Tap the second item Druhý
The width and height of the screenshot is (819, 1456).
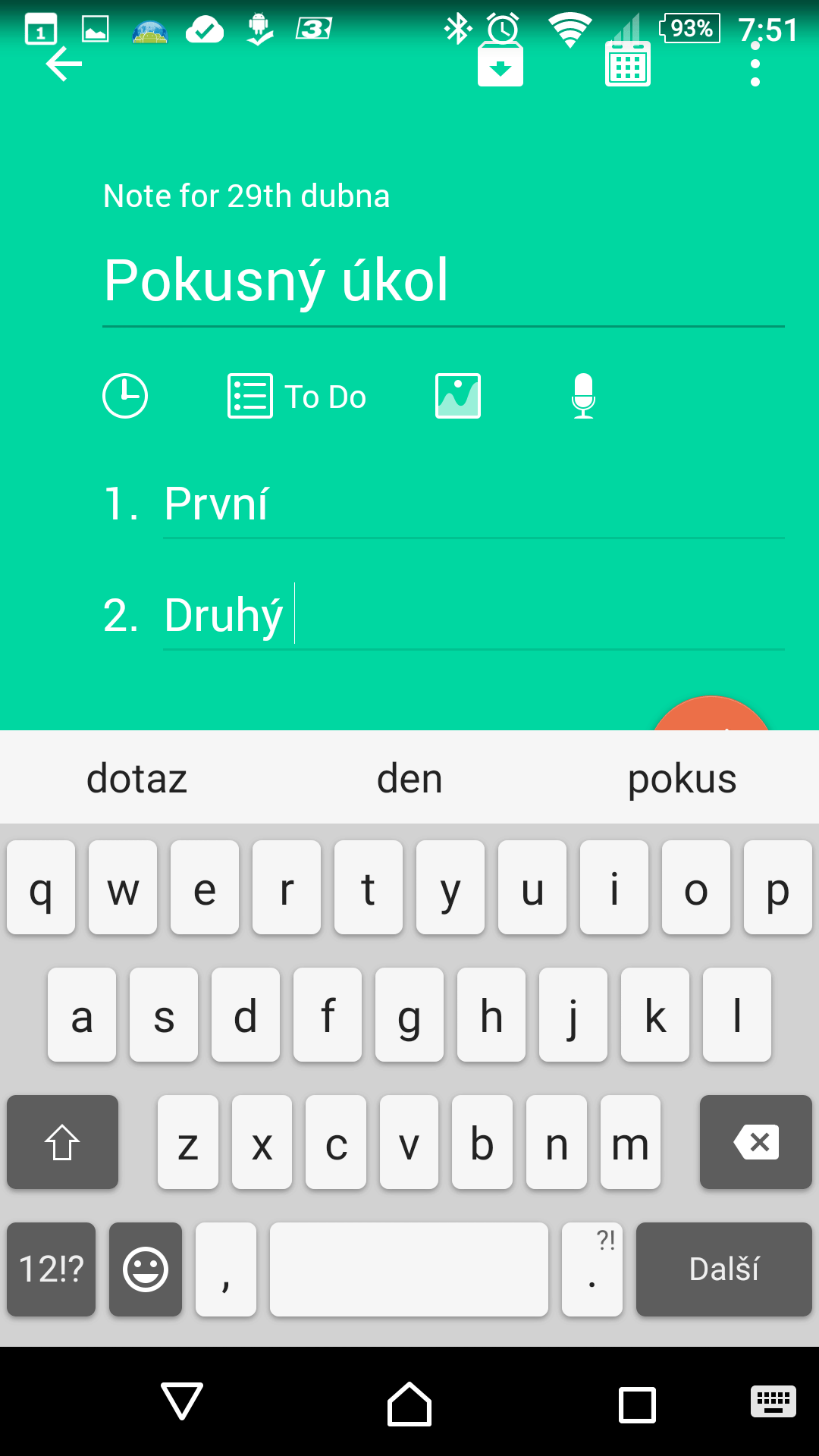tap(474, 616)
